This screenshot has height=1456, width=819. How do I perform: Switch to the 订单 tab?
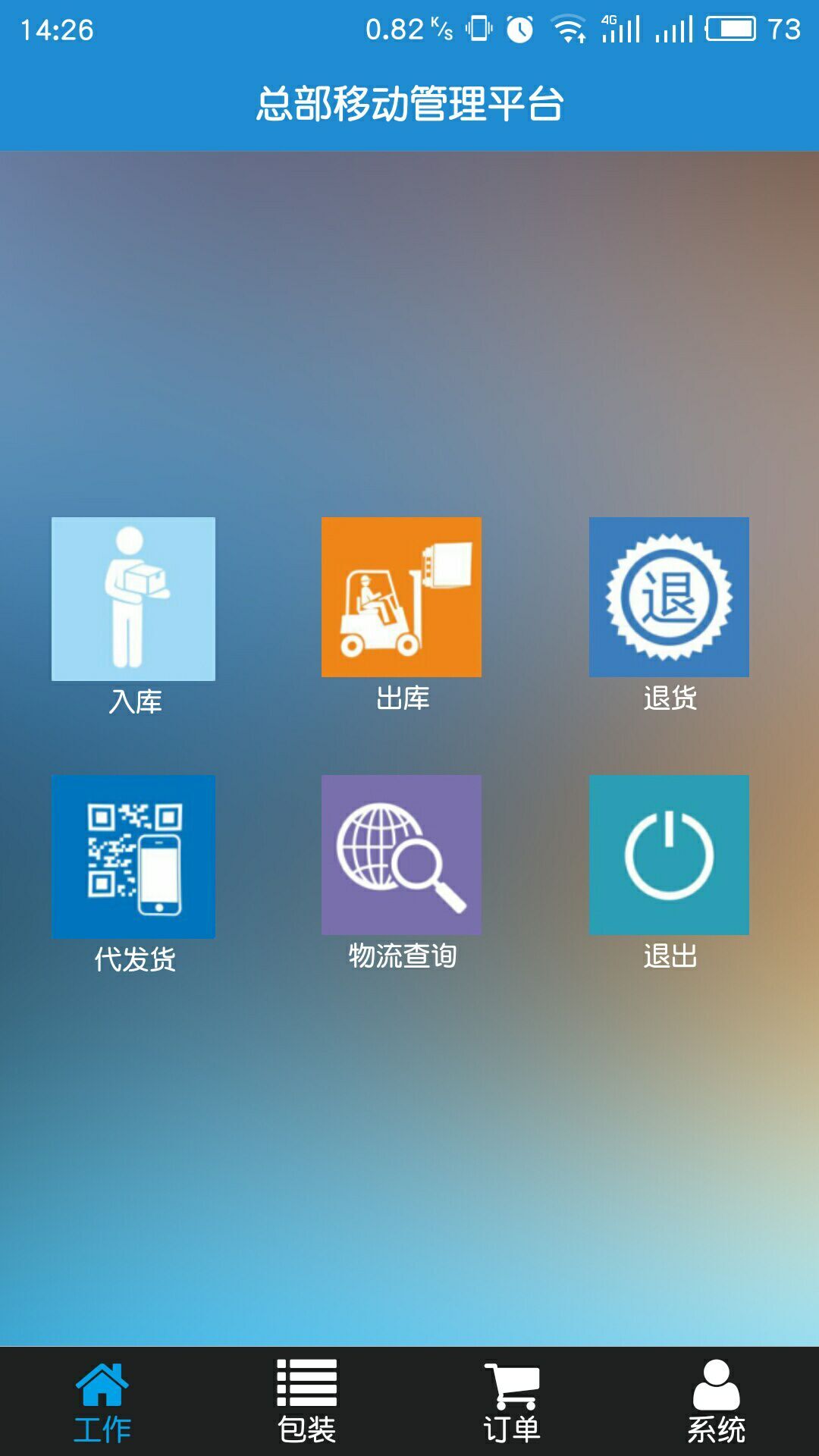[x=512, y=1403]
